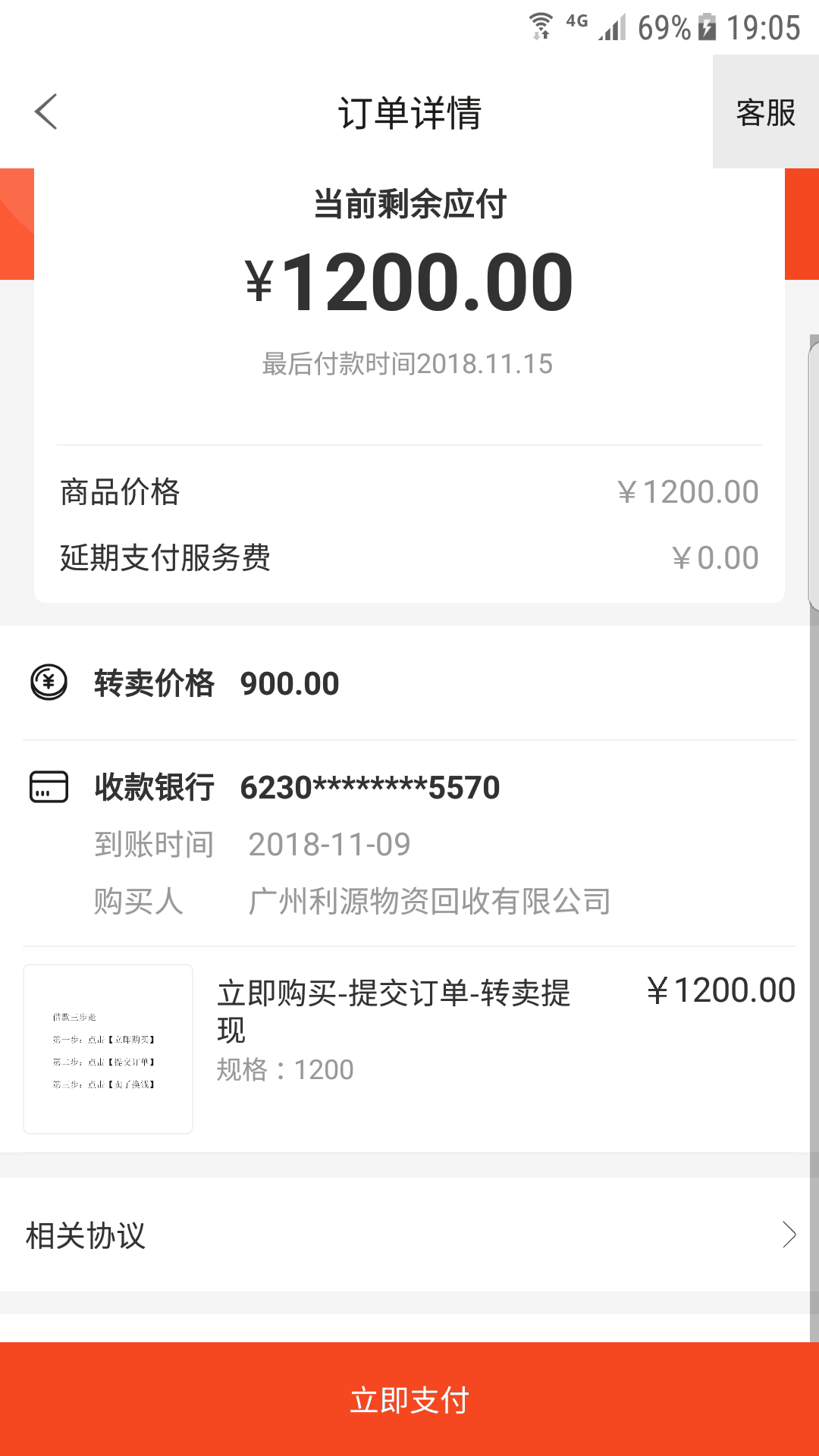
Task: Tap 立即支付 to pay now
Action: [409, 1399]
